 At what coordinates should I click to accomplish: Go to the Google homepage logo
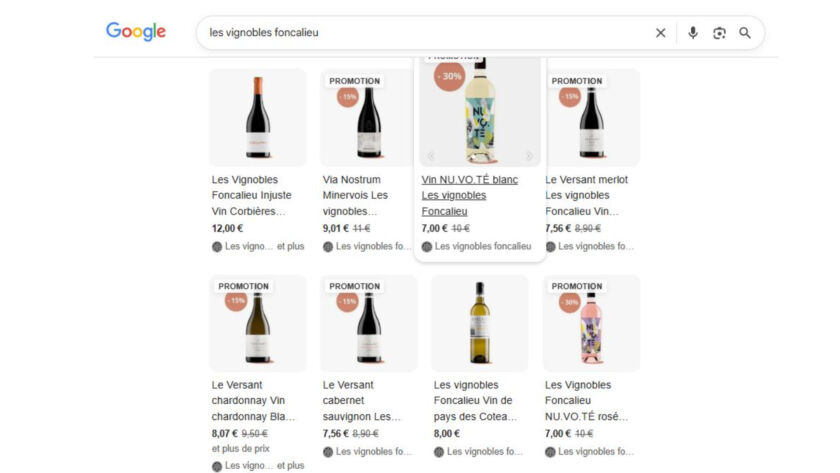click(x=136, y=32)
